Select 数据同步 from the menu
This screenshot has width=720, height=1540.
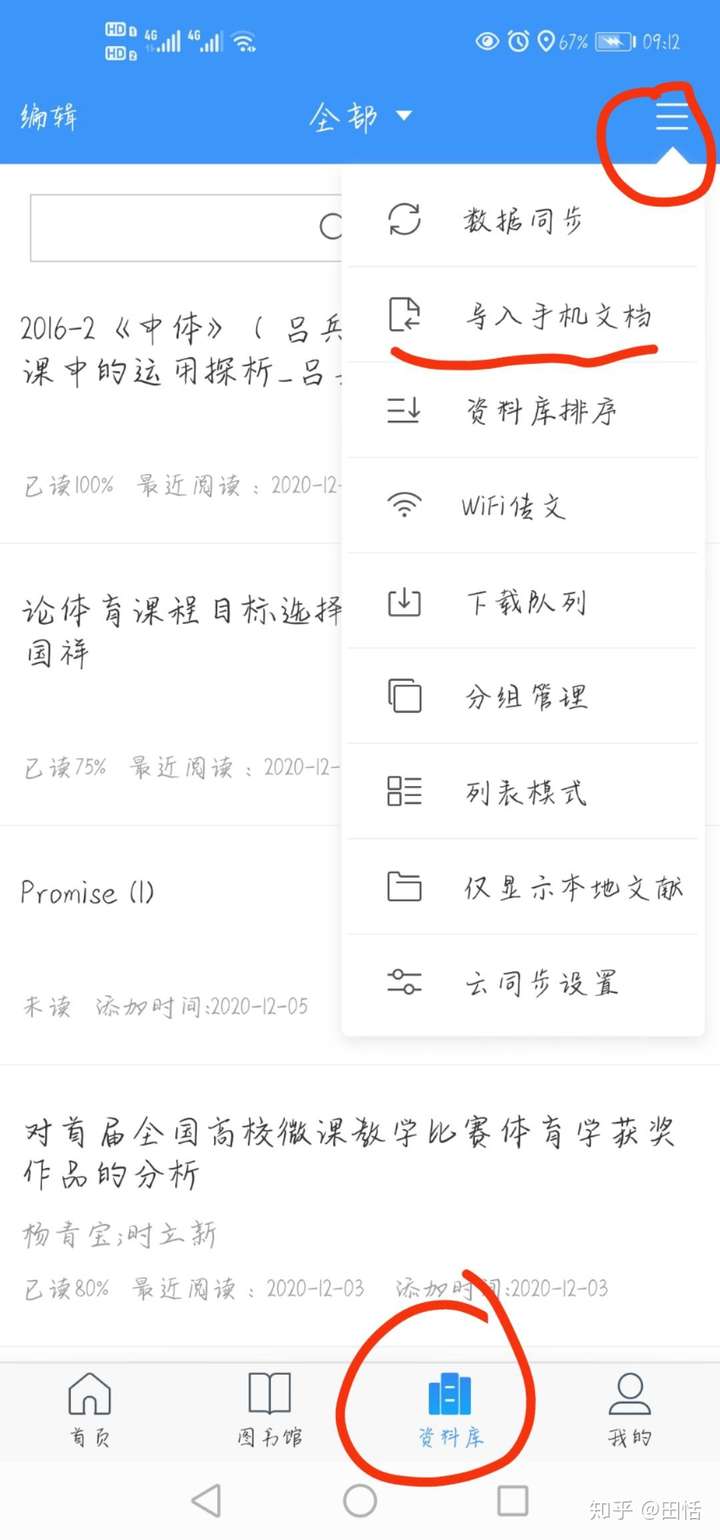(x=522, y=221)
